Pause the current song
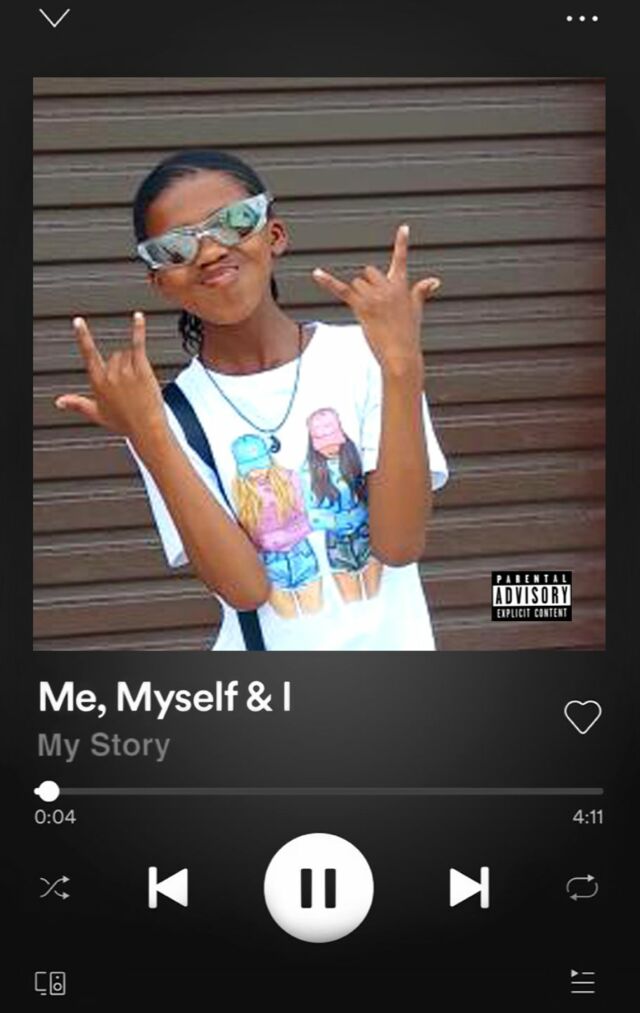The image size is (640, 1013). coord(318,887)
